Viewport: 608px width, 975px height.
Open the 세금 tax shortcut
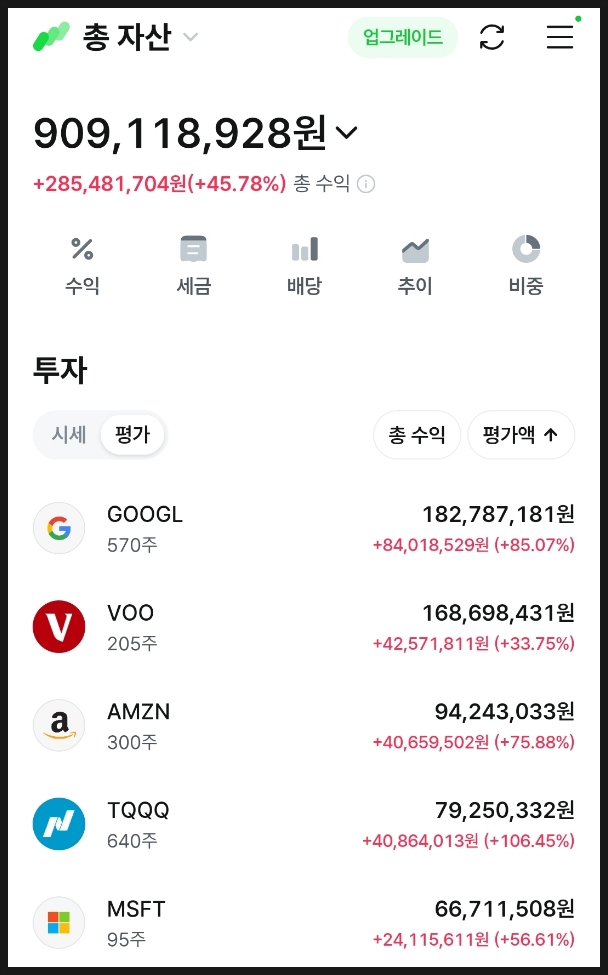tap(193, 266)
